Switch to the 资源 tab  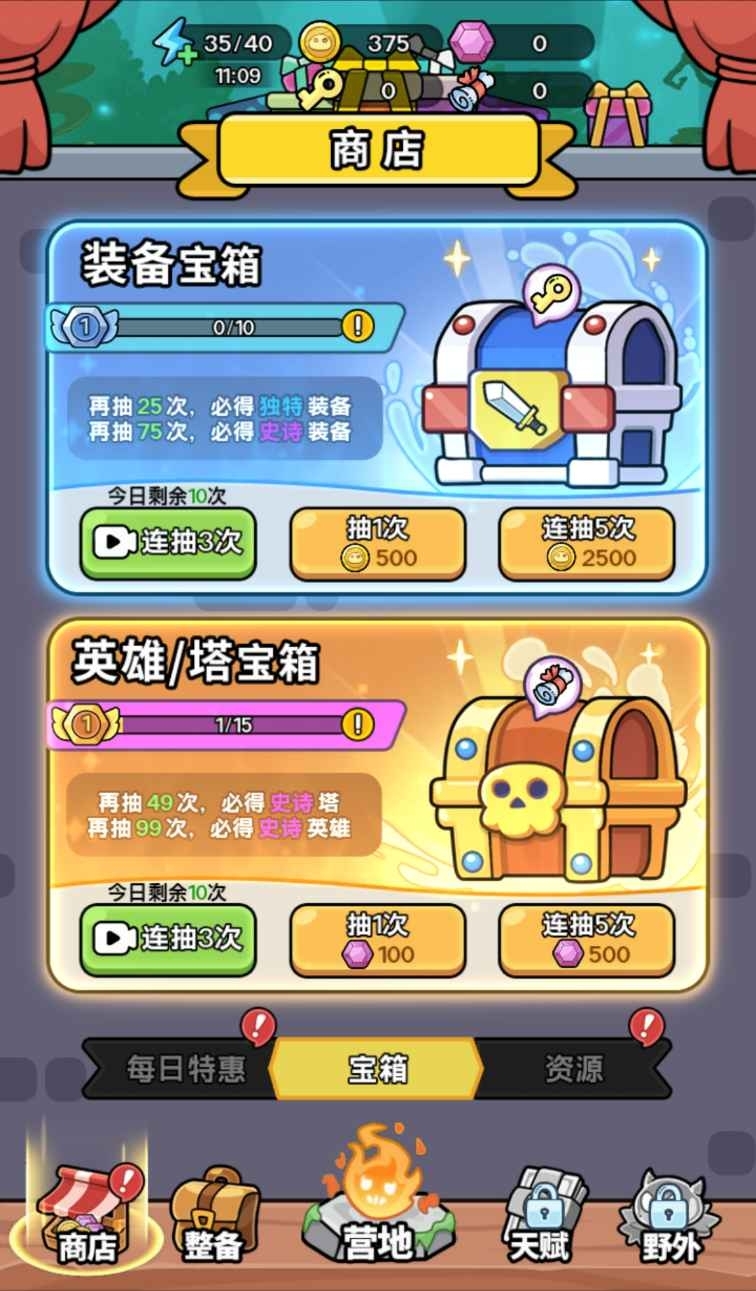point(574,1069)
